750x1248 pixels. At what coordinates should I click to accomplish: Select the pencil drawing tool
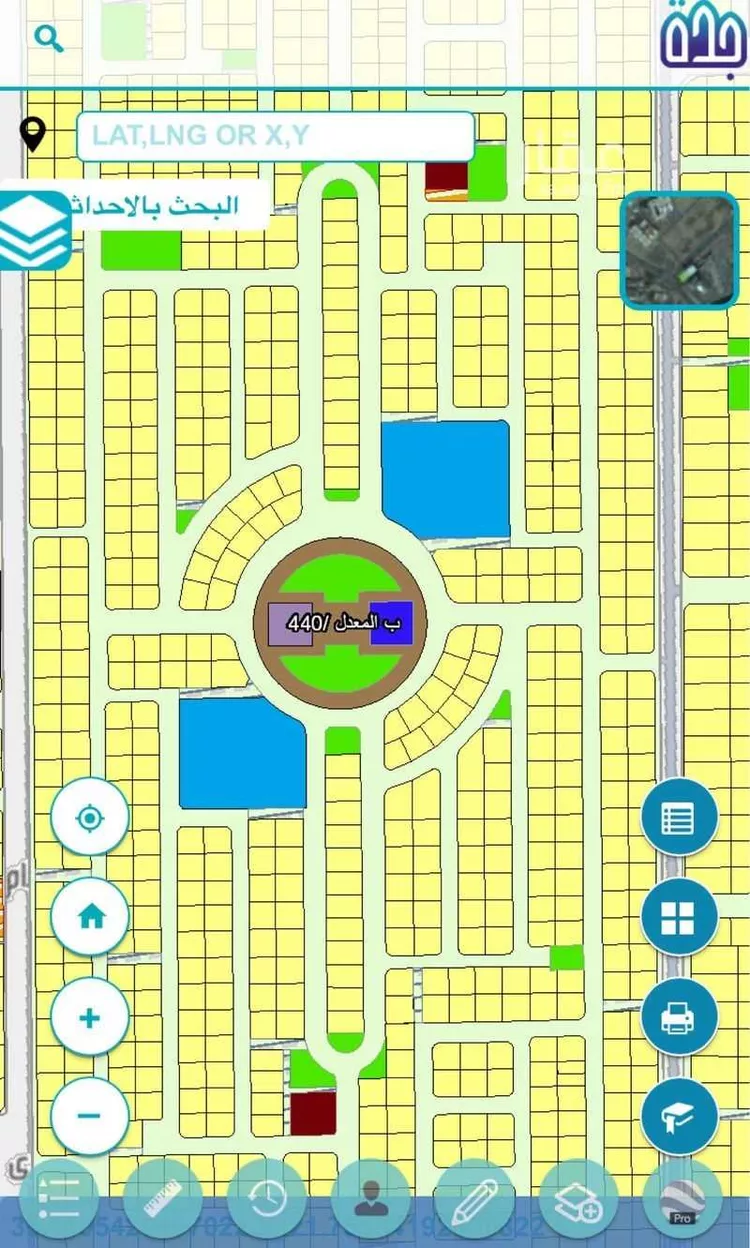pos(475,1199)
